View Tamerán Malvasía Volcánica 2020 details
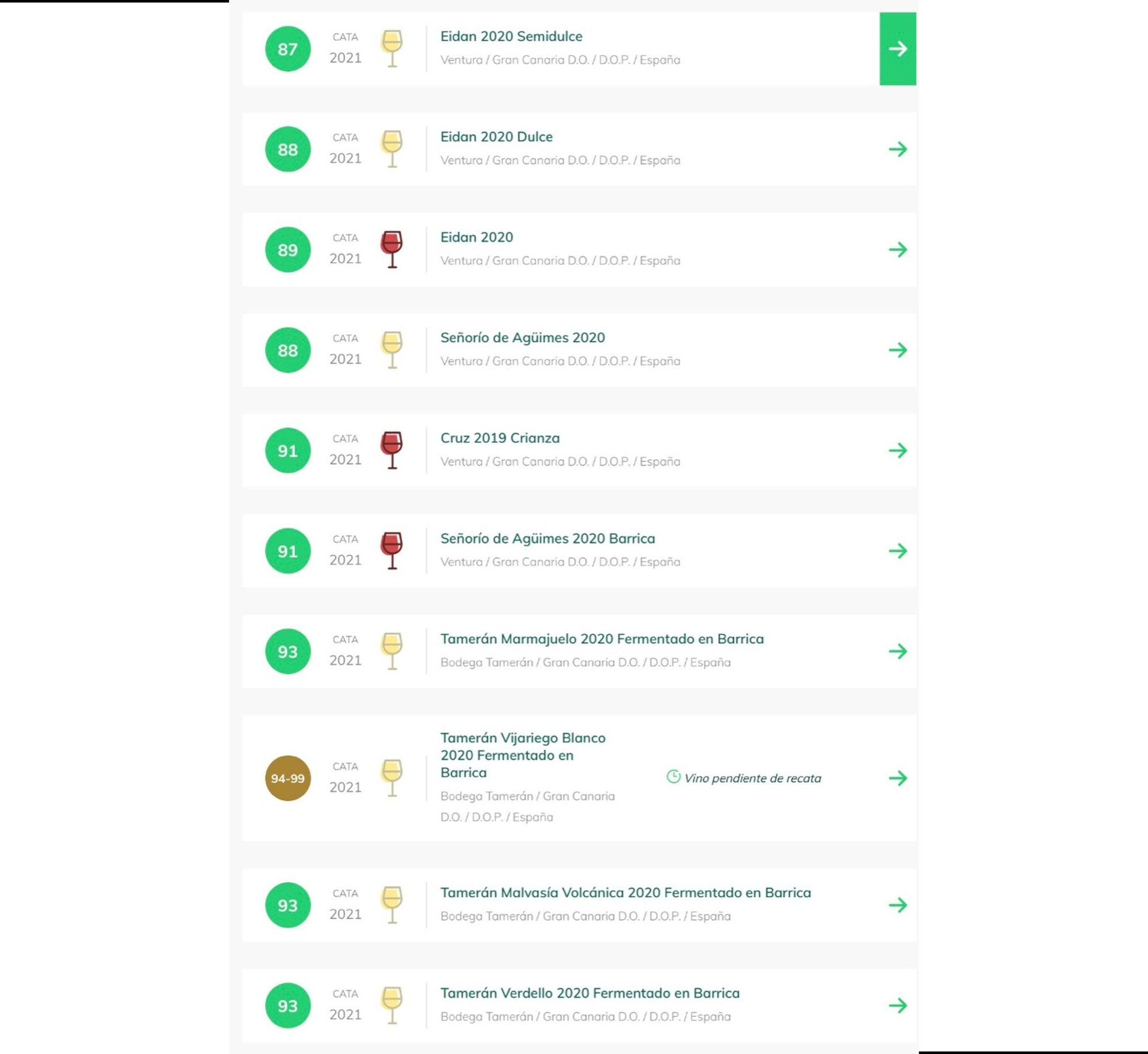The width and height of the screenshot is (1148, 1054). 625,893
